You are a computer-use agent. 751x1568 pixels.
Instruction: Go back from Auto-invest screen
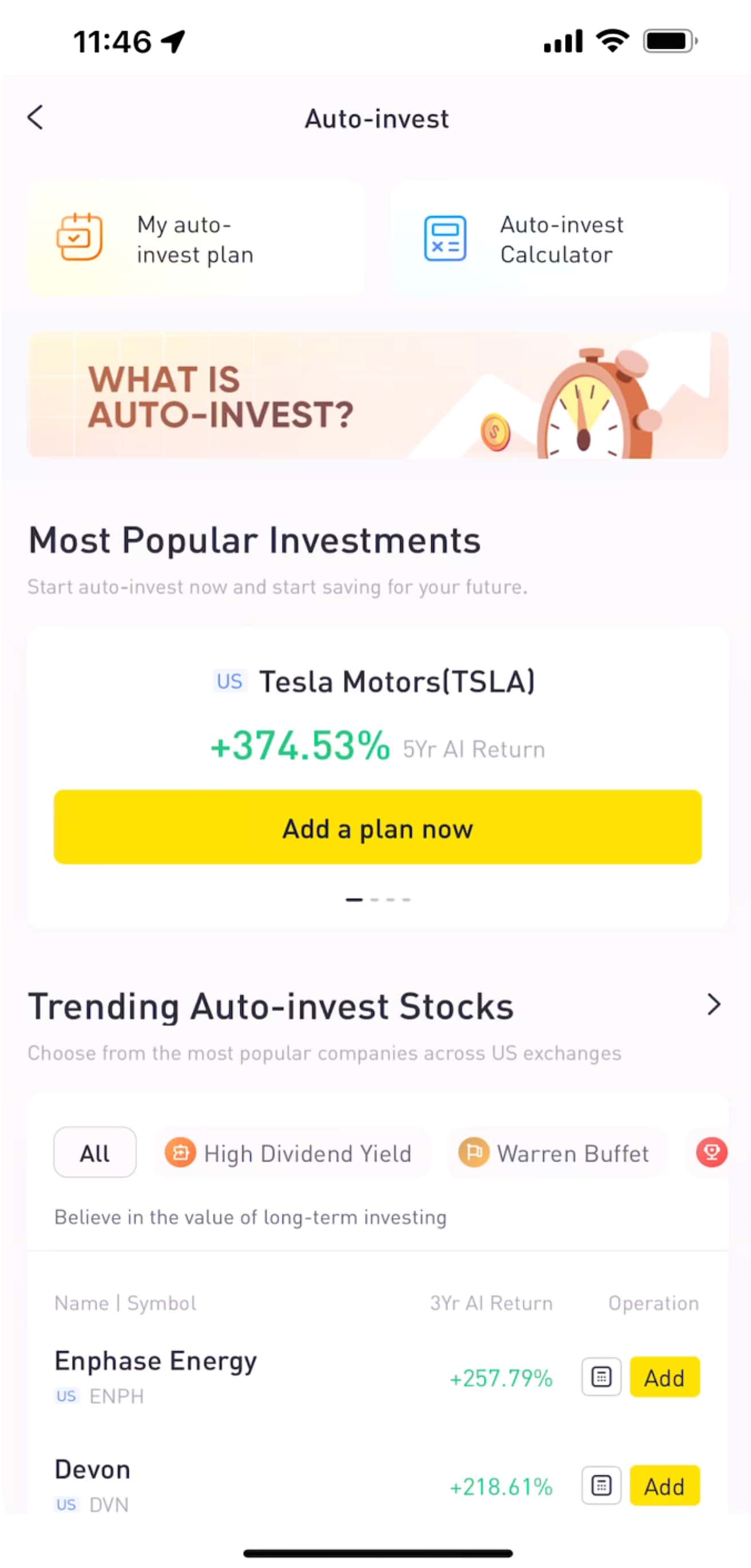35,117
